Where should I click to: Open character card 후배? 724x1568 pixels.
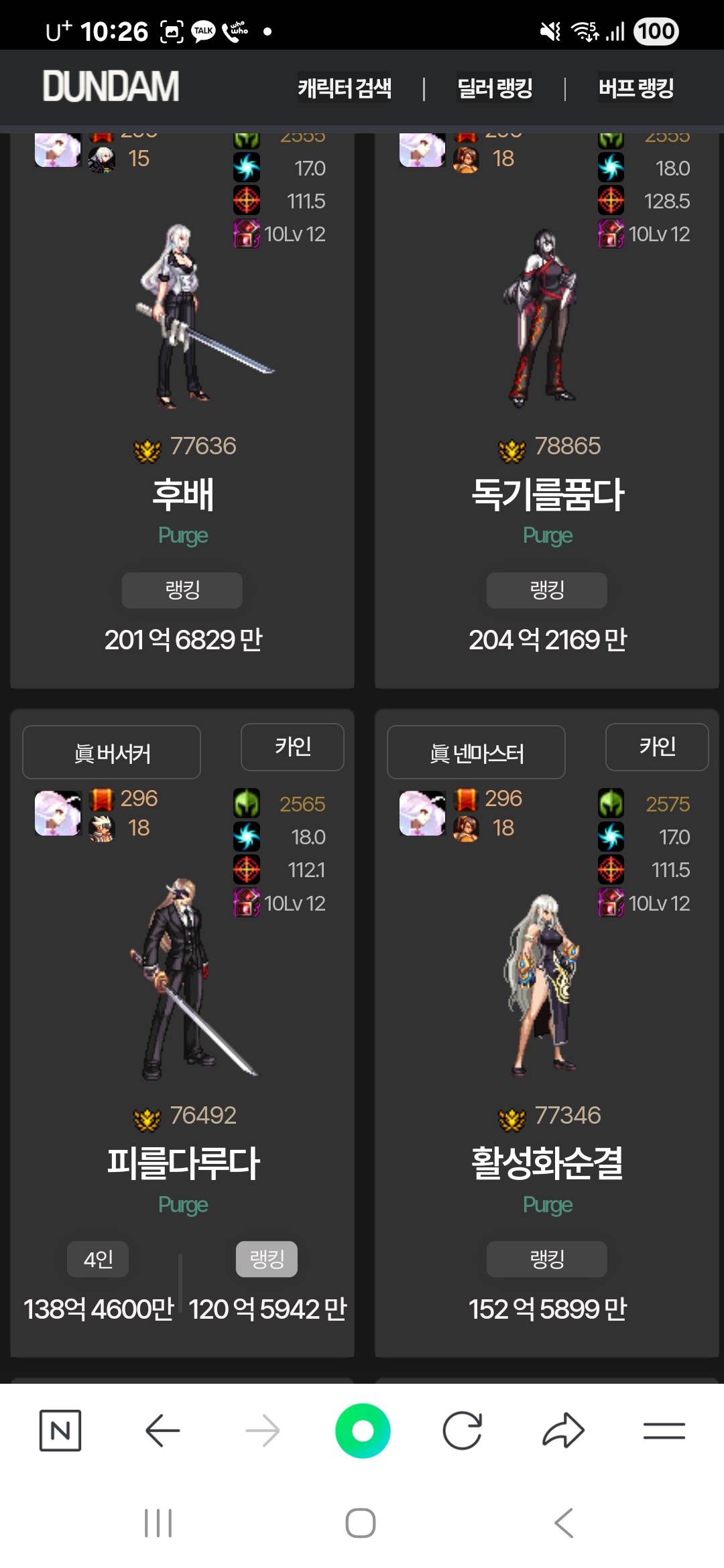click(182, 495)
